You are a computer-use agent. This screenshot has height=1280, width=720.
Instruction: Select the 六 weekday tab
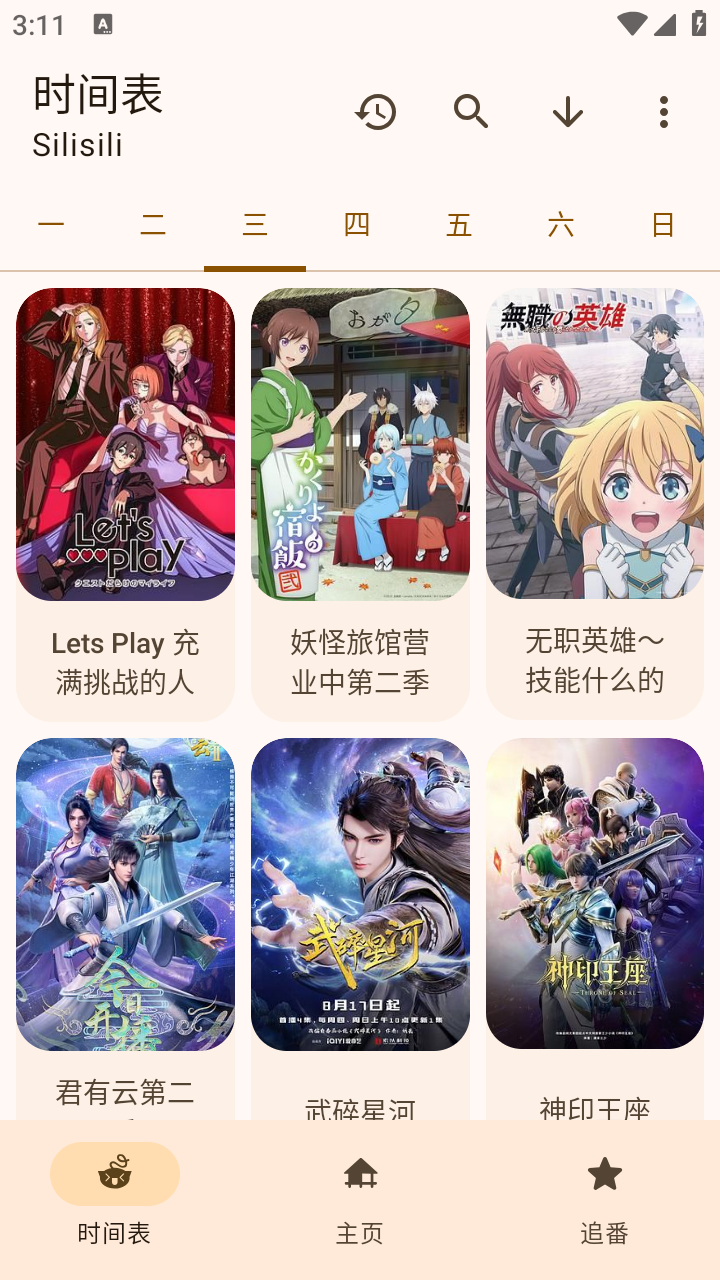[x=562, y=225]
